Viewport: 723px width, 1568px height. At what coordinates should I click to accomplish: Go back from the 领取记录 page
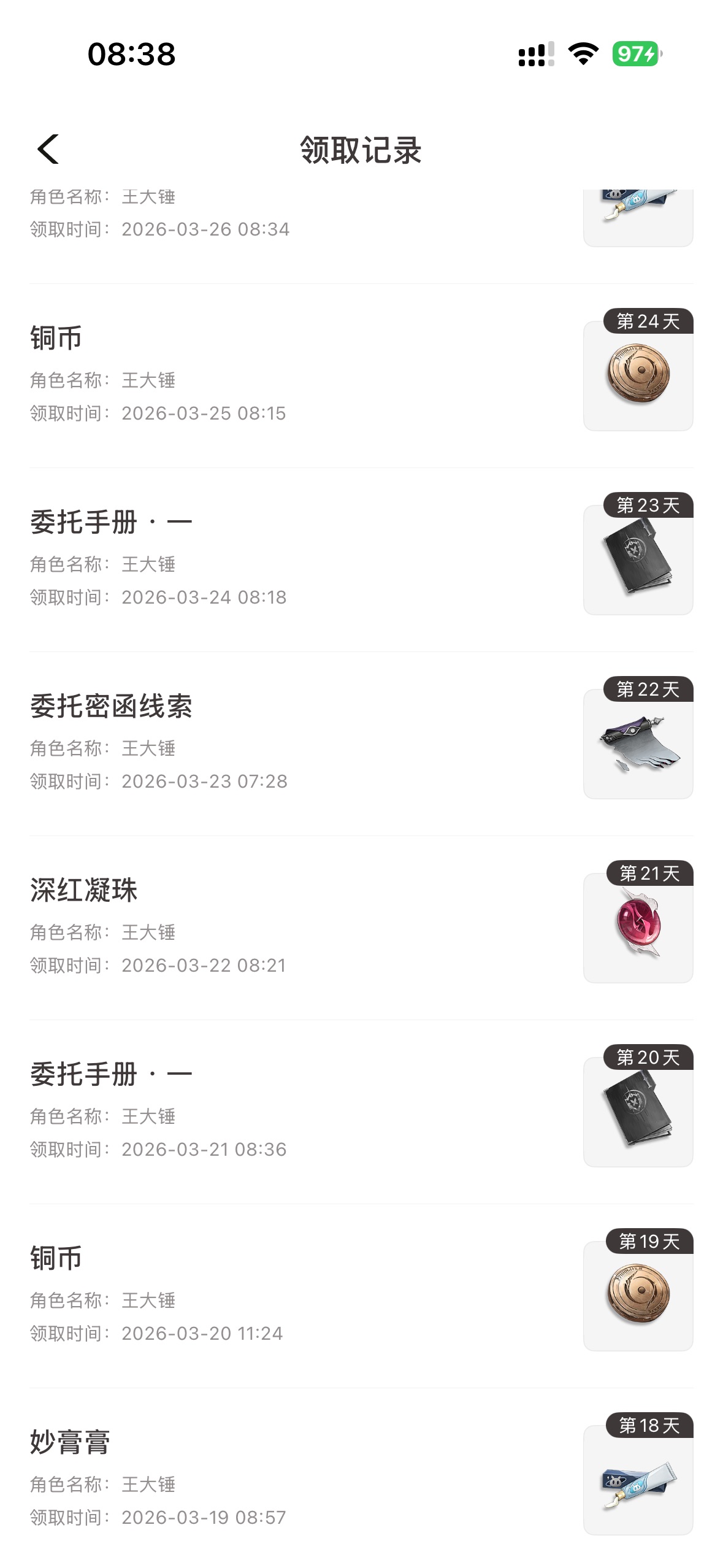coord(48,149)
